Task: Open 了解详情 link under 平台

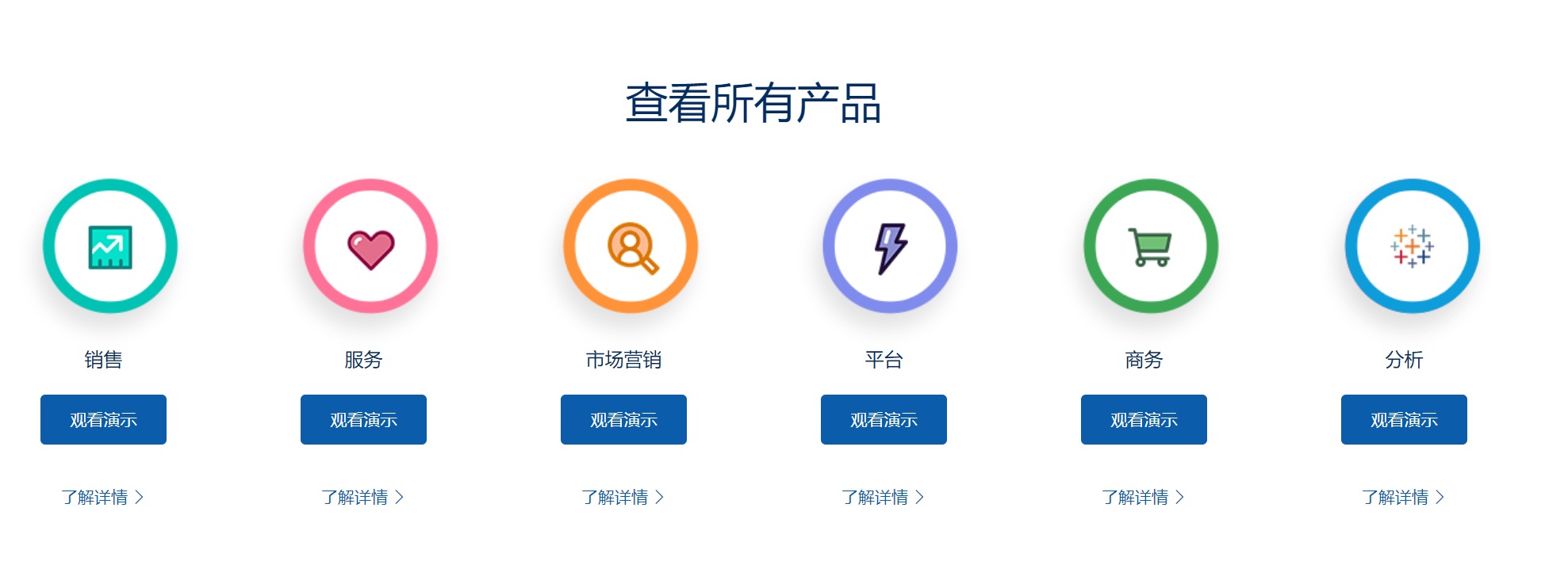Action: pos(883,497)
